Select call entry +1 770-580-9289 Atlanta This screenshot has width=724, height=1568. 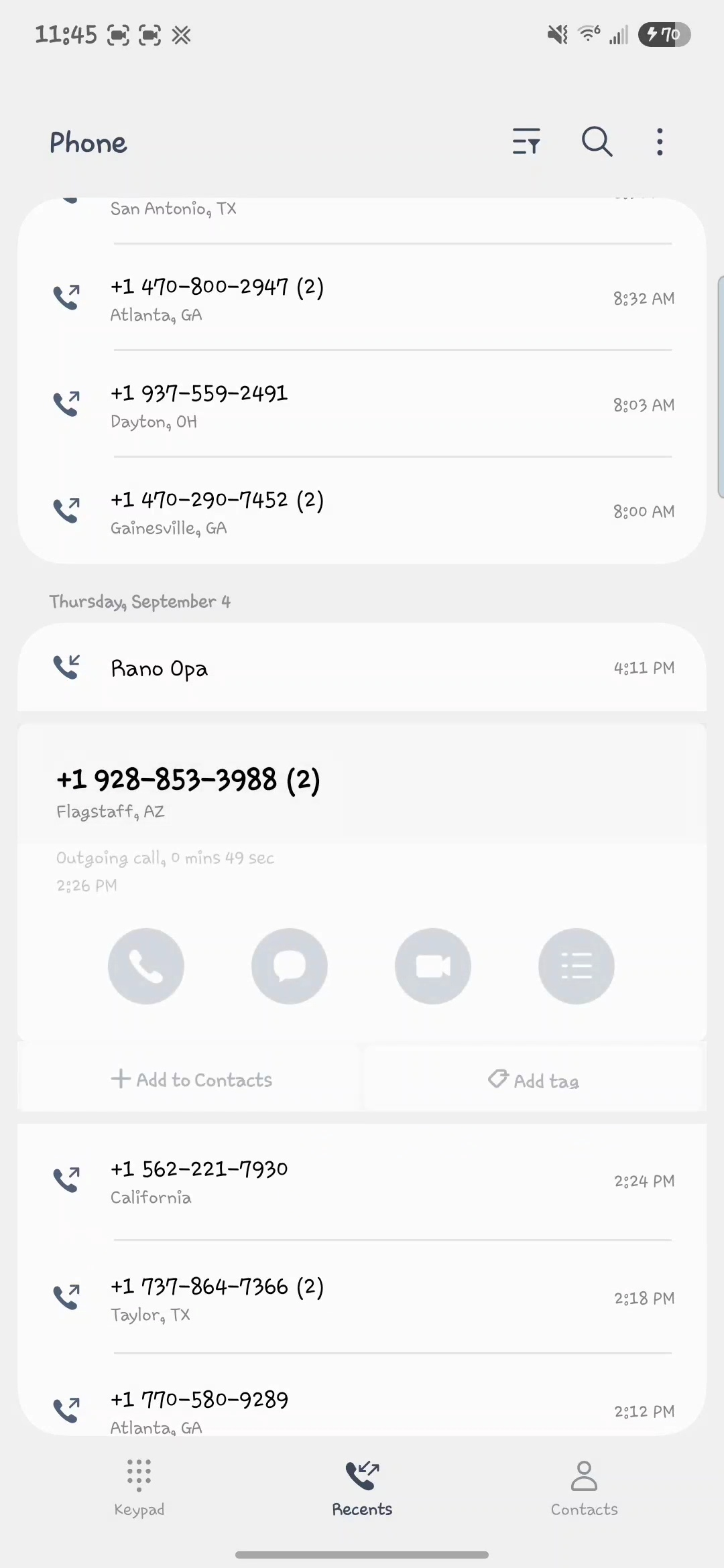point(362,1409)
